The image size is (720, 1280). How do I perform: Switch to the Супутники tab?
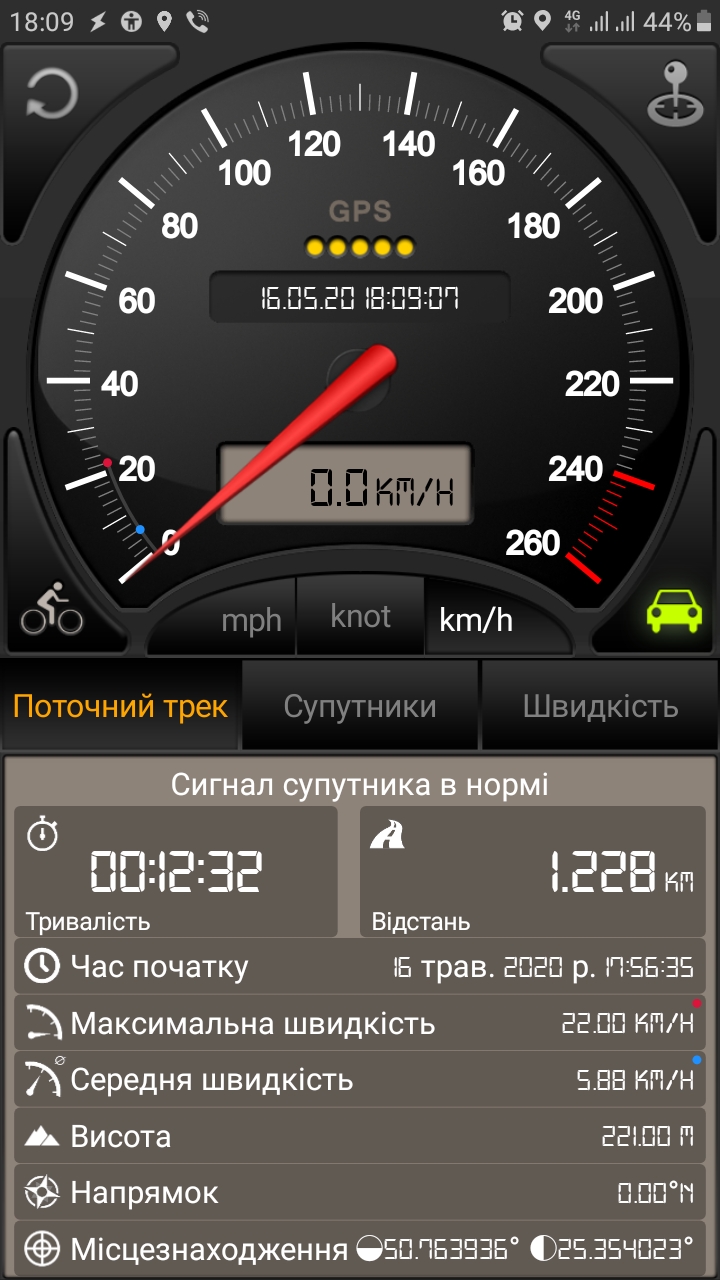(x=360, y=707)
